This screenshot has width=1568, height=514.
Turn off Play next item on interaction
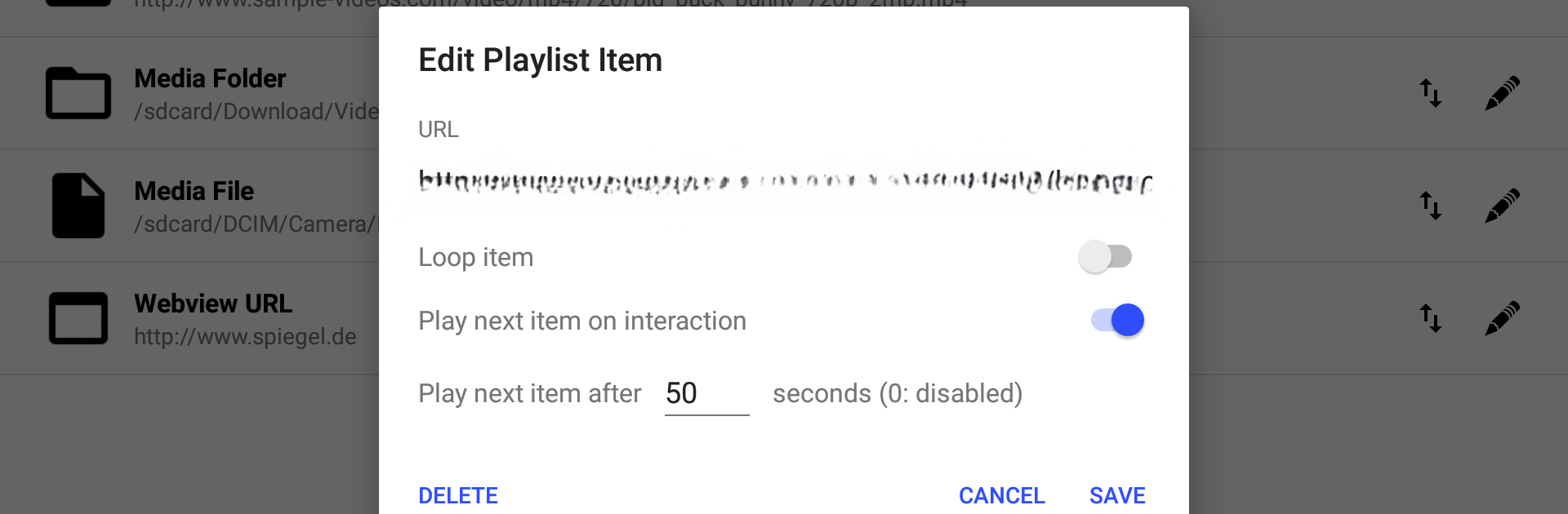tap(1117, 321)
